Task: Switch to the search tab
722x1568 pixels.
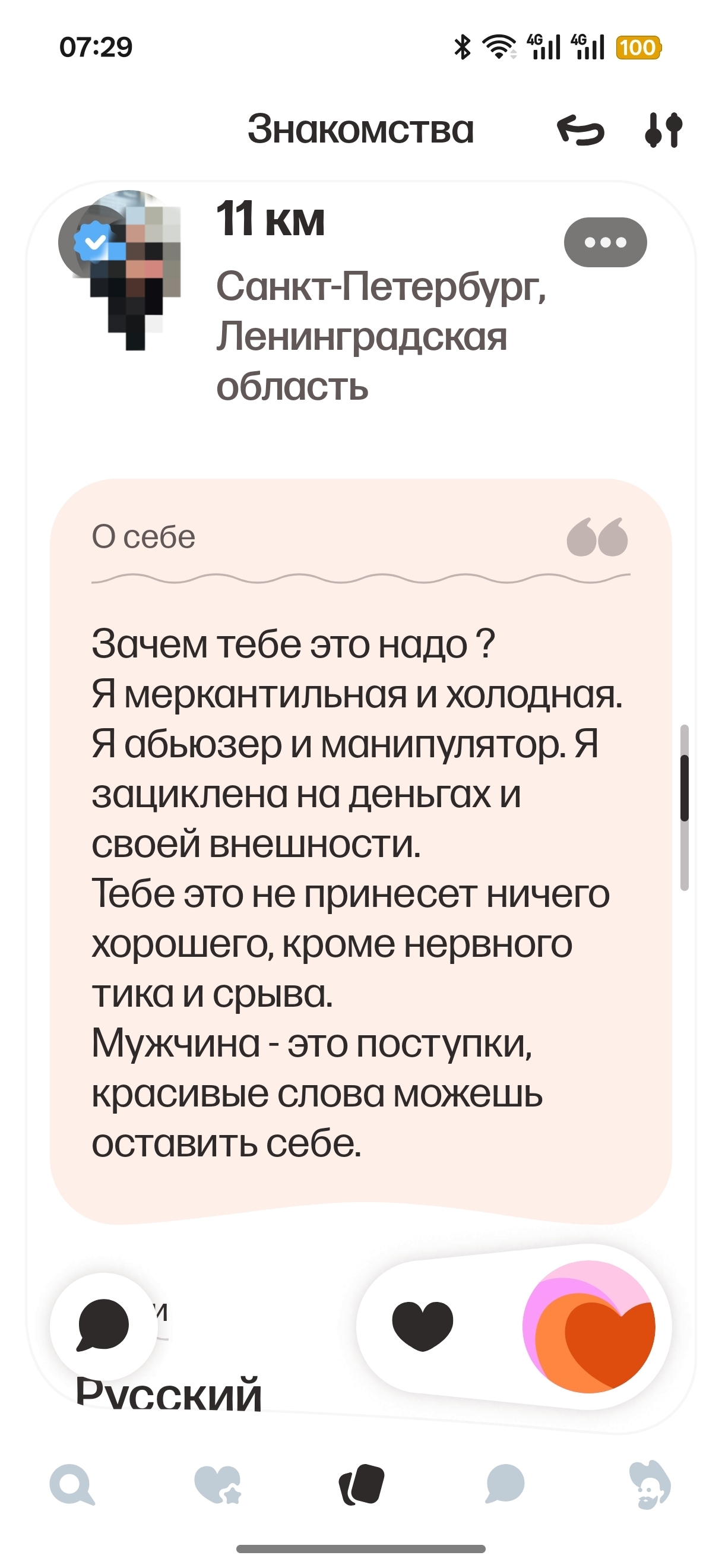Action: (x=72, y=1484)
